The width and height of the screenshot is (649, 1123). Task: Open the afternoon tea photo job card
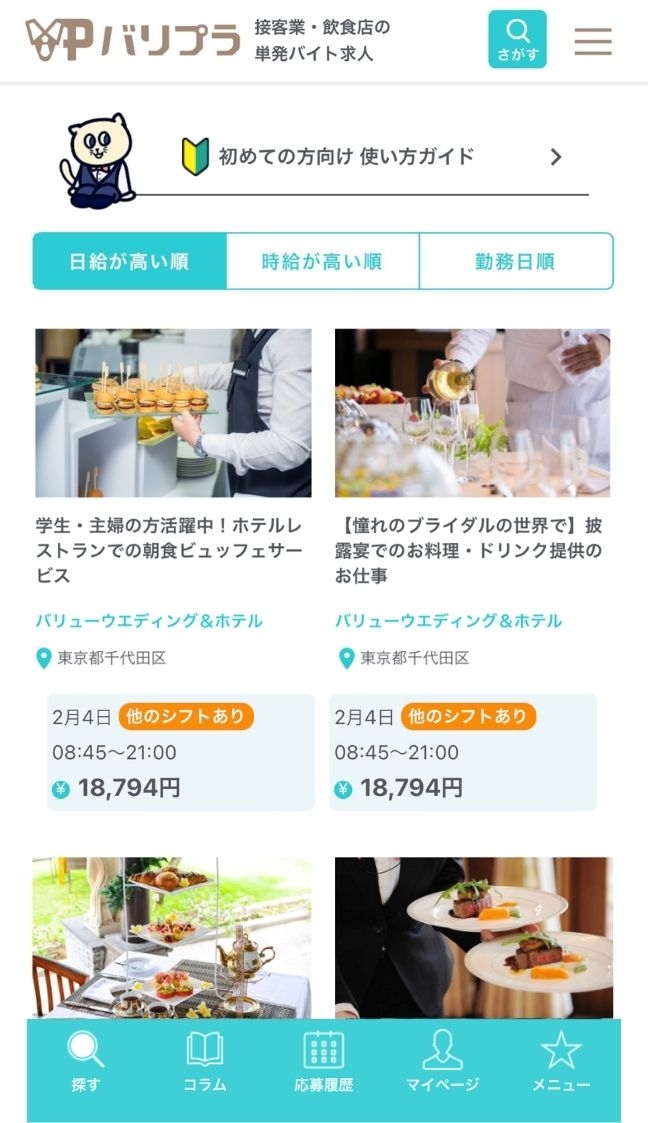pos(172,935)
